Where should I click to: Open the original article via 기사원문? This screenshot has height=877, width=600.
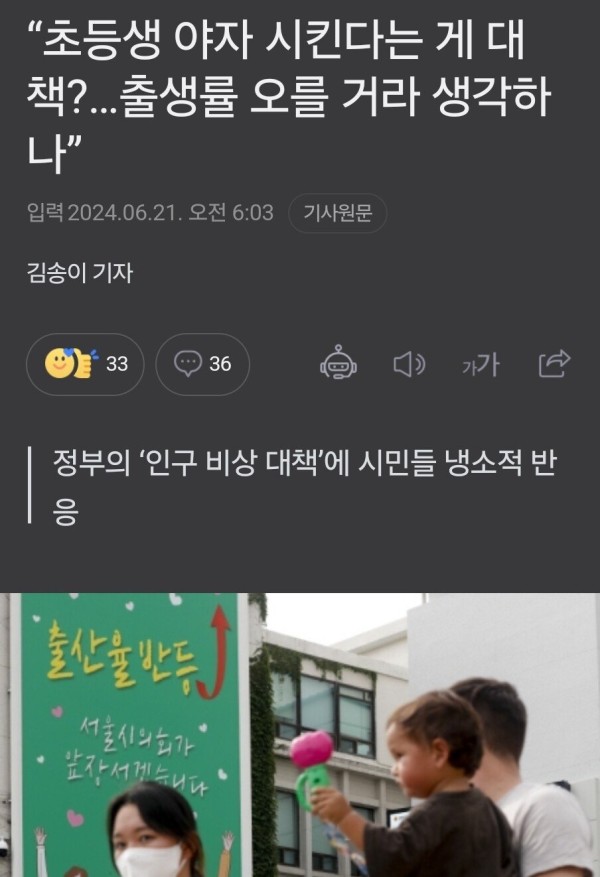point(337,213)
